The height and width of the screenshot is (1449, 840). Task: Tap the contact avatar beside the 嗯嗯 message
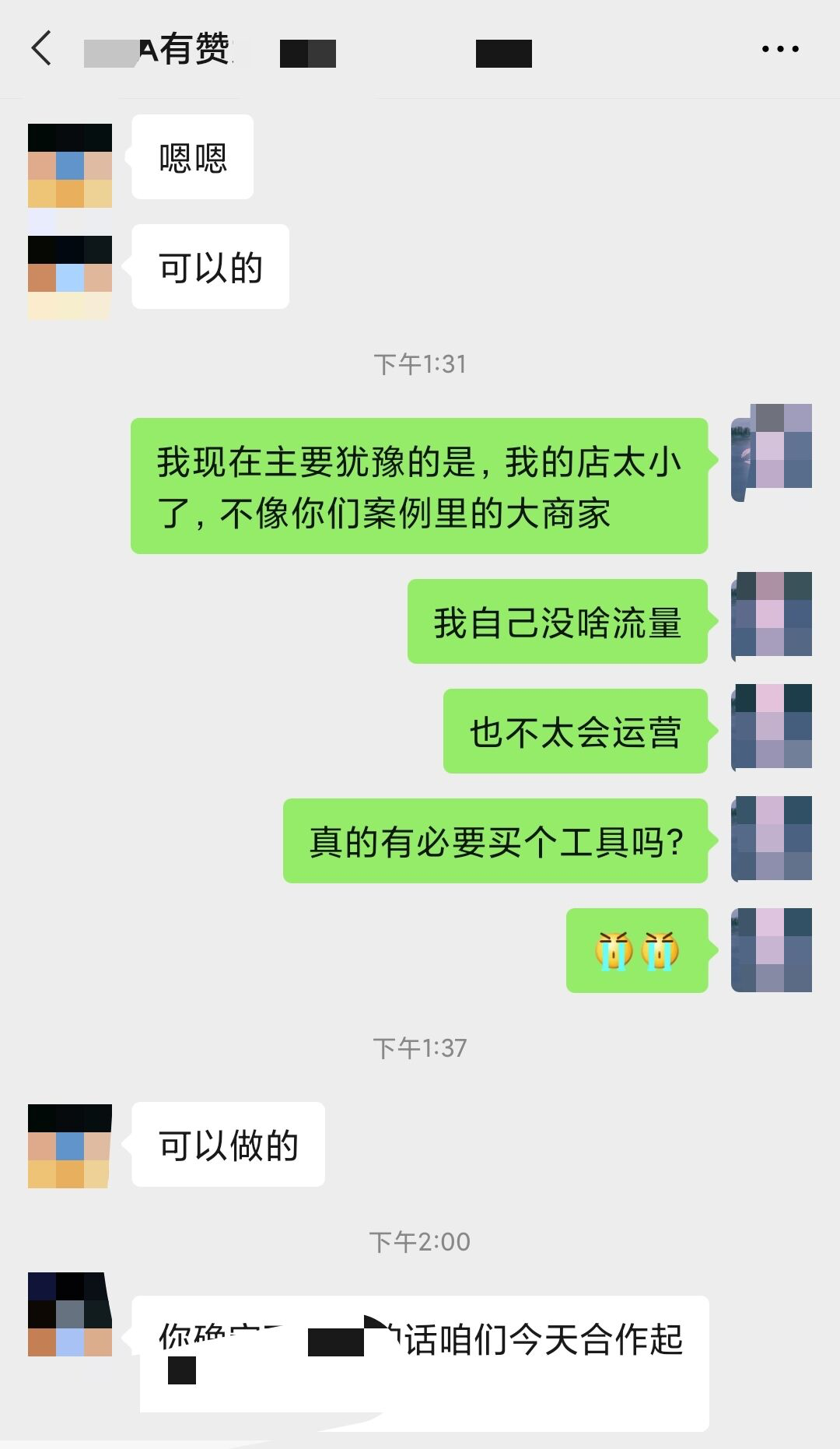coord(68,163)
